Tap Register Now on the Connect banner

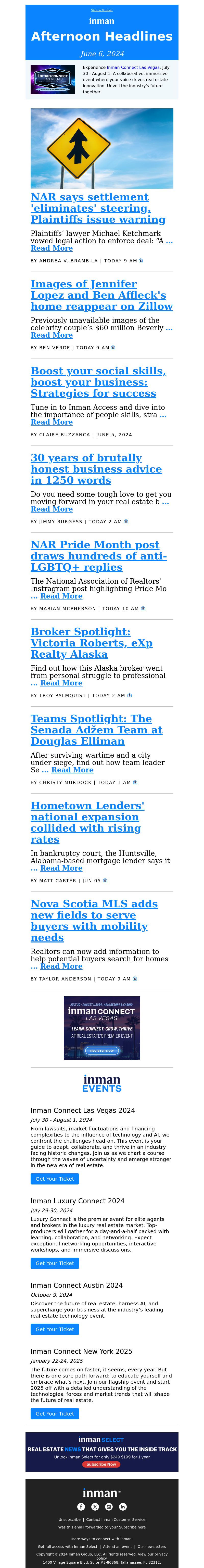click(x=102, y=1051)
